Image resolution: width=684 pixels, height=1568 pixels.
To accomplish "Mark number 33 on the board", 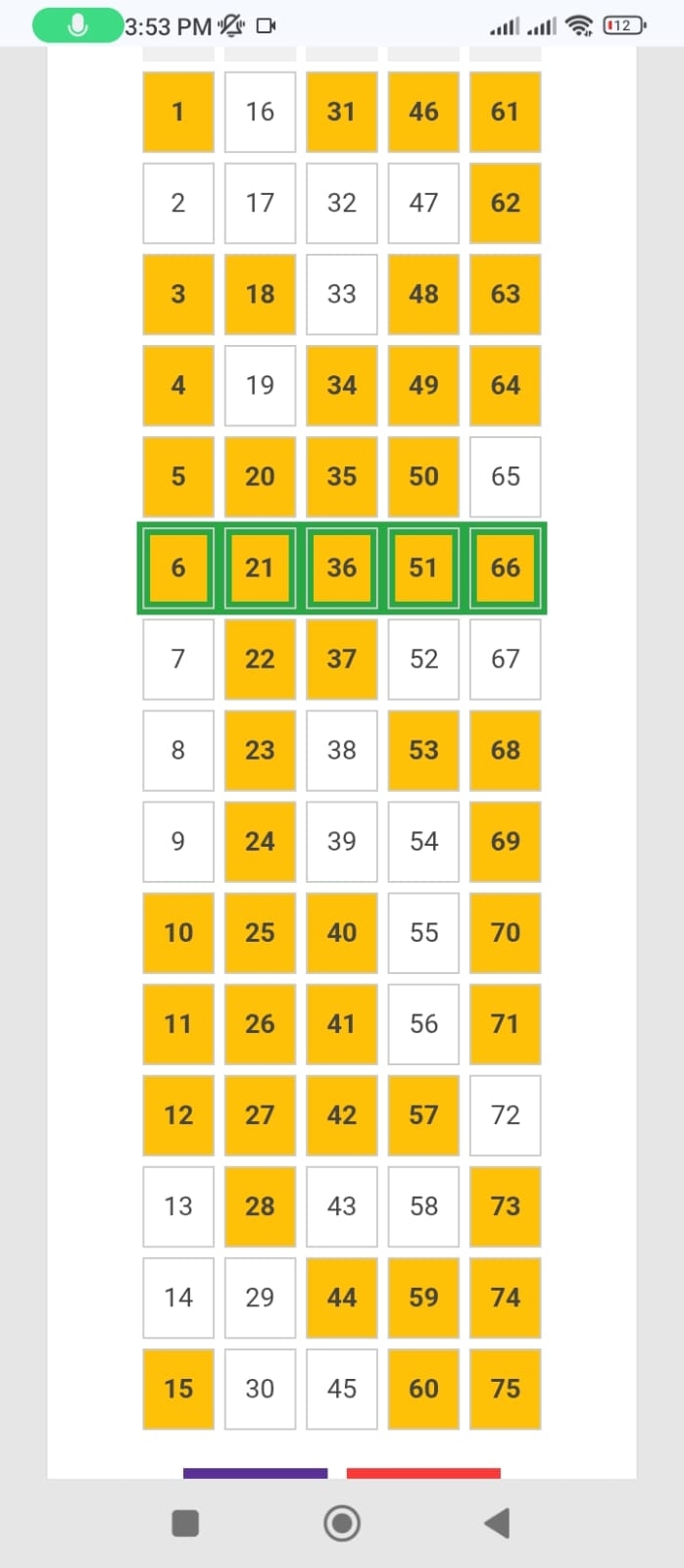I will (341, 294).
